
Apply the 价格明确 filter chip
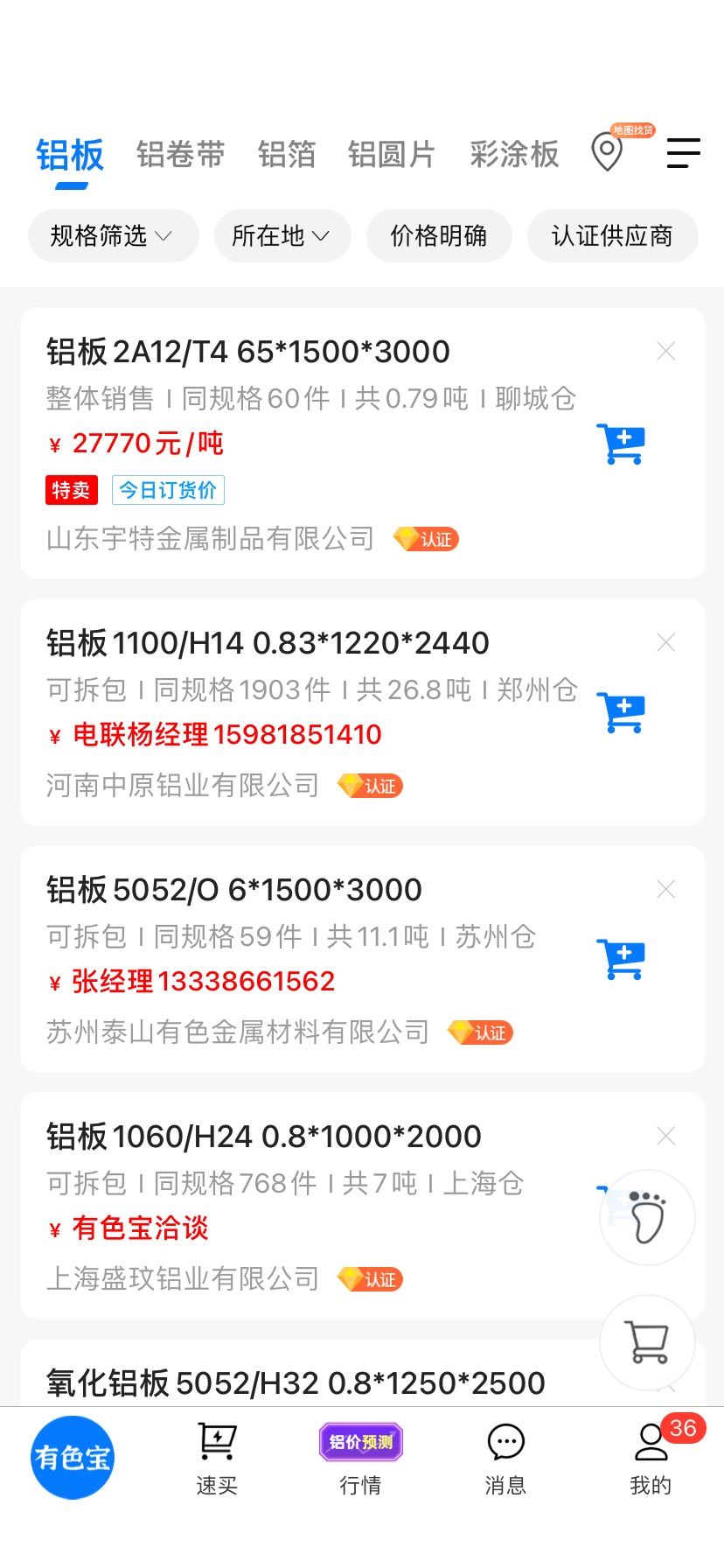click(439, 235)
